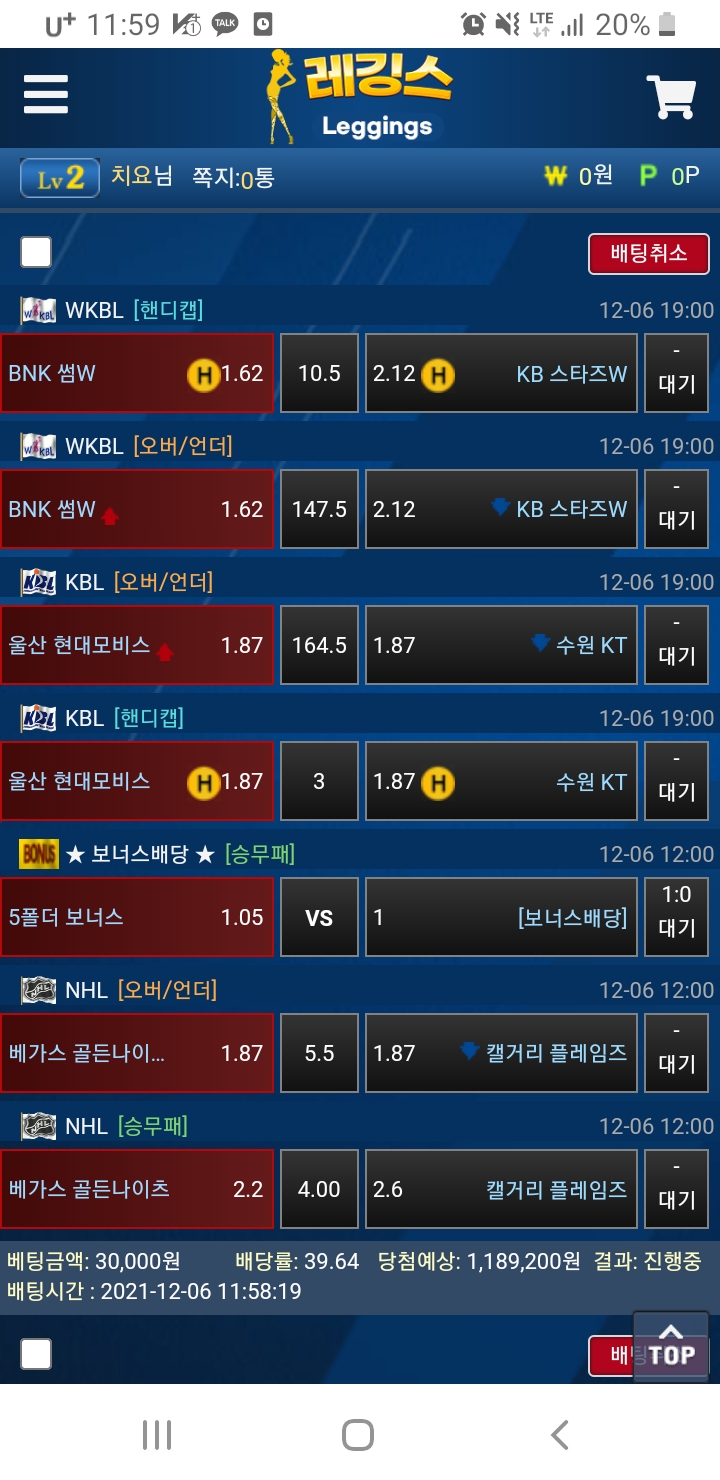Check the checkbox above the WKBL bet
The width and height of the screenshot is (720, 1480).
point(36,252)
